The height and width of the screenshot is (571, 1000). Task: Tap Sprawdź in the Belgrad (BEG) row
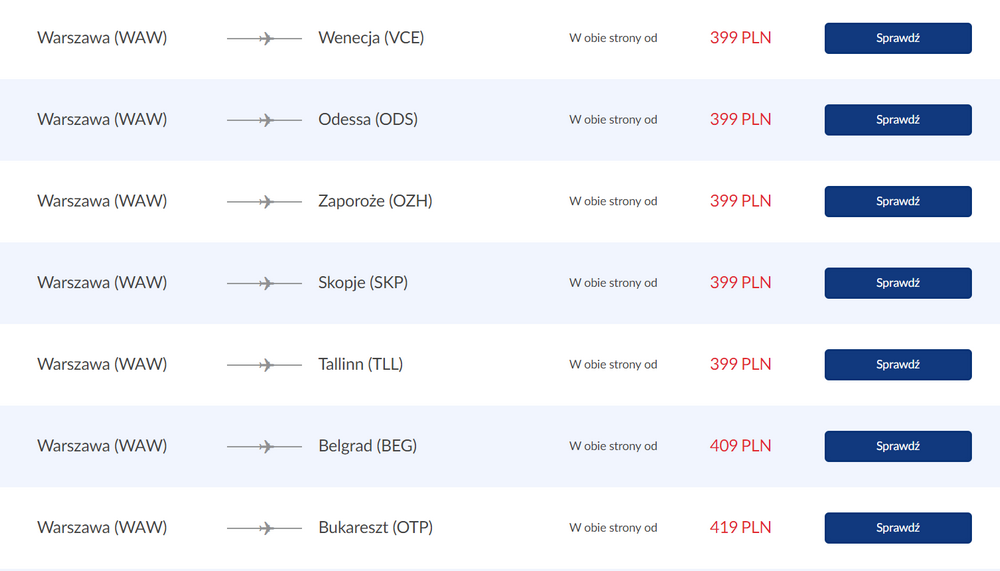897,446
